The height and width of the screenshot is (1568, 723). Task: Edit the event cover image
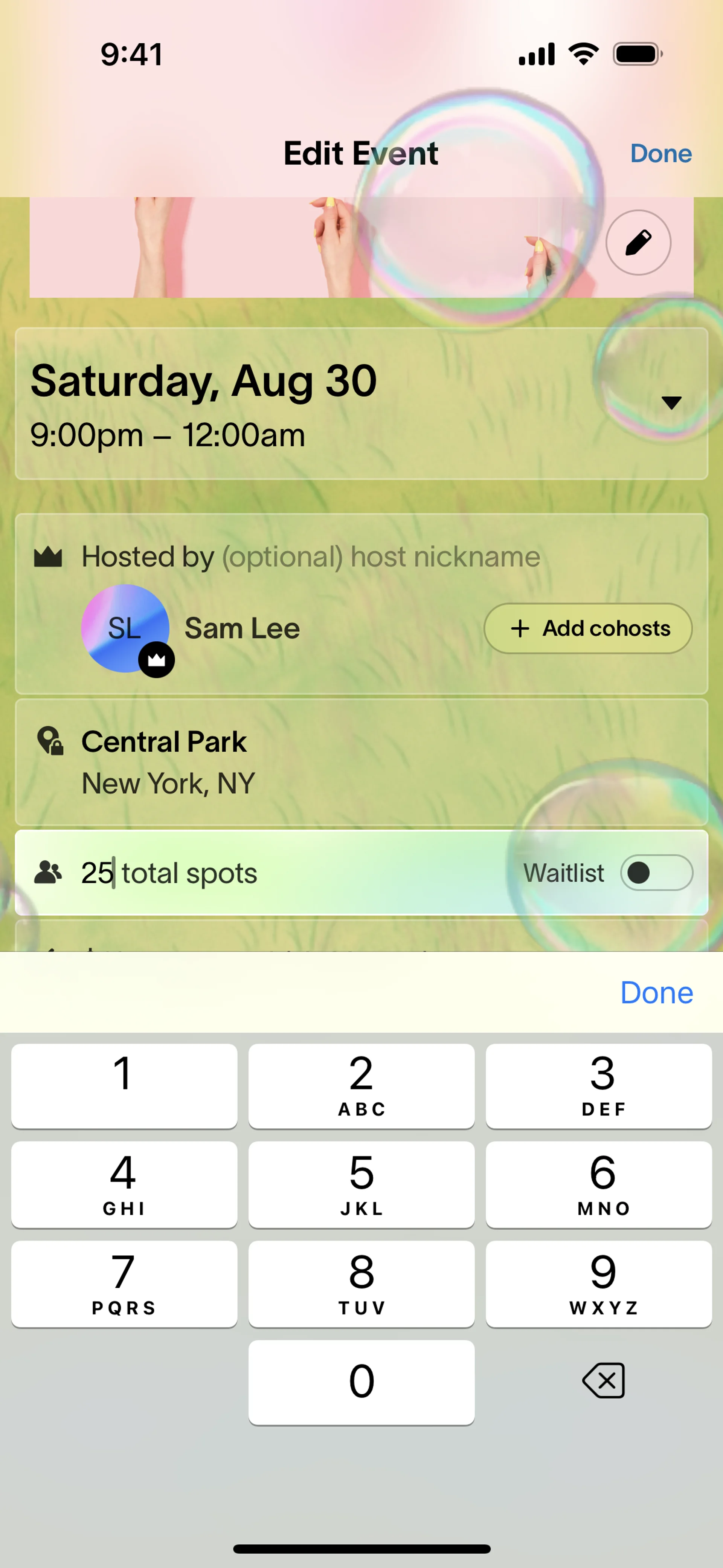[x=638, y=243]
